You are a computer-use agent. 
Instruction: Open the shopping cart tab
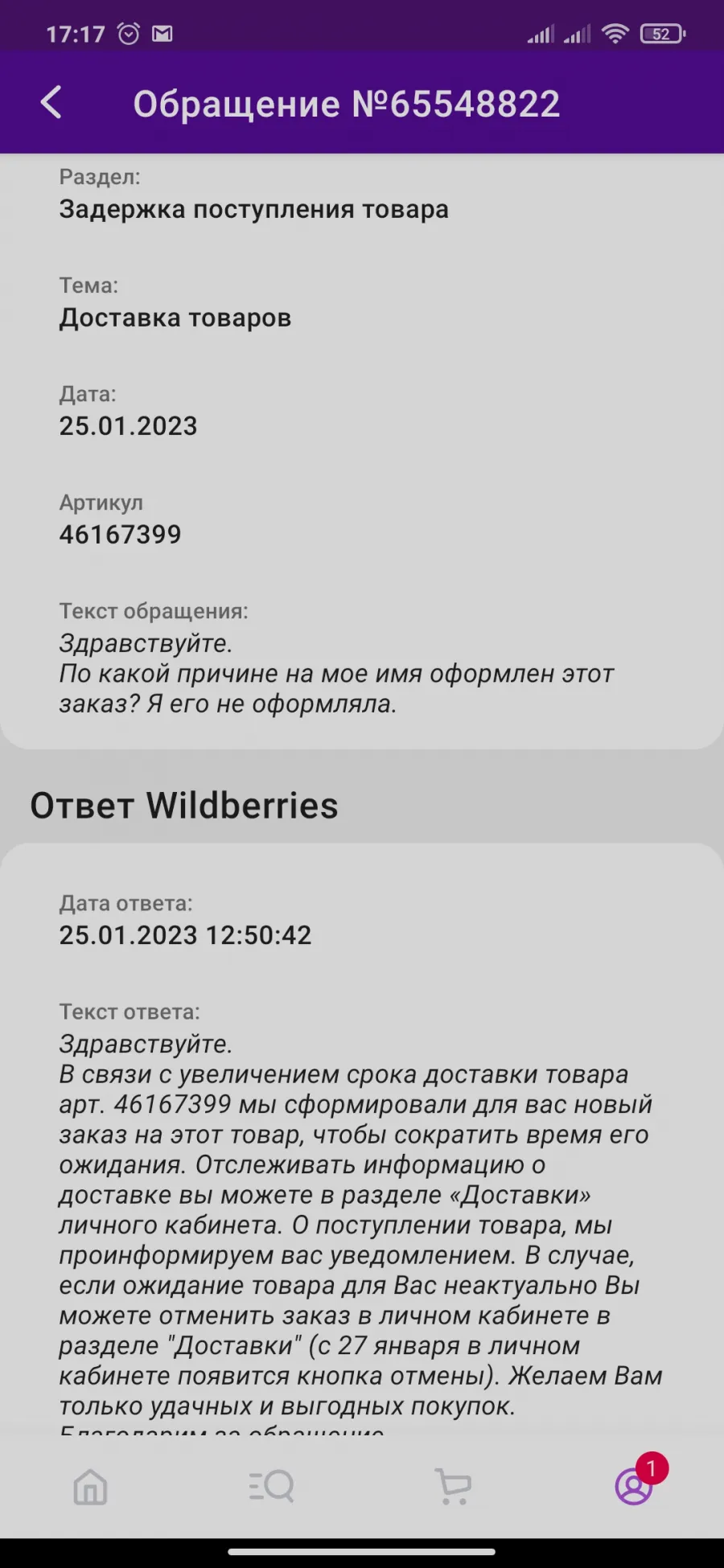pos(453,1486)
